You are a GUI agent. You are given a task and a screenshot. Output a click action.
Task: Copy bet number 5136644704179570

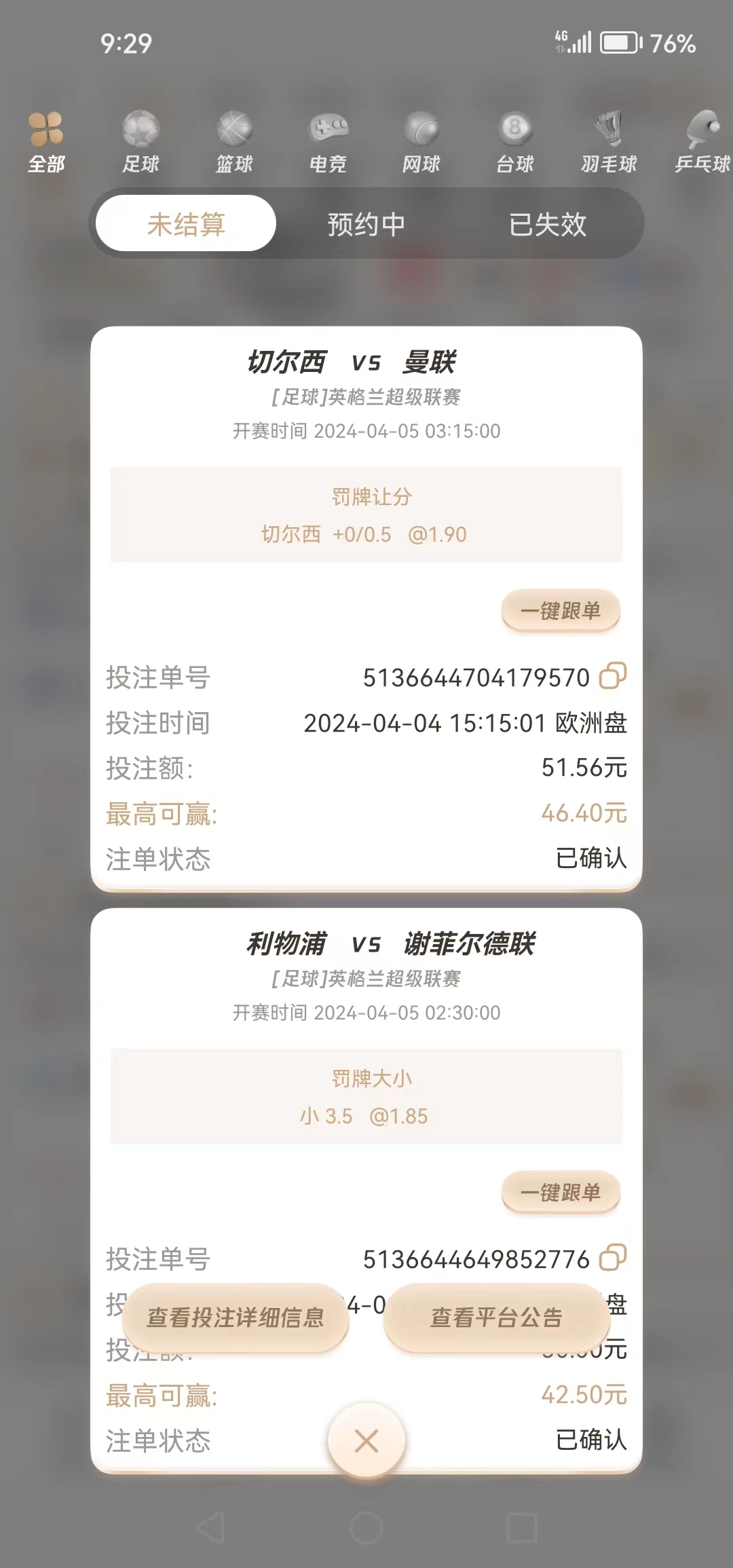(x=612, y=676)
